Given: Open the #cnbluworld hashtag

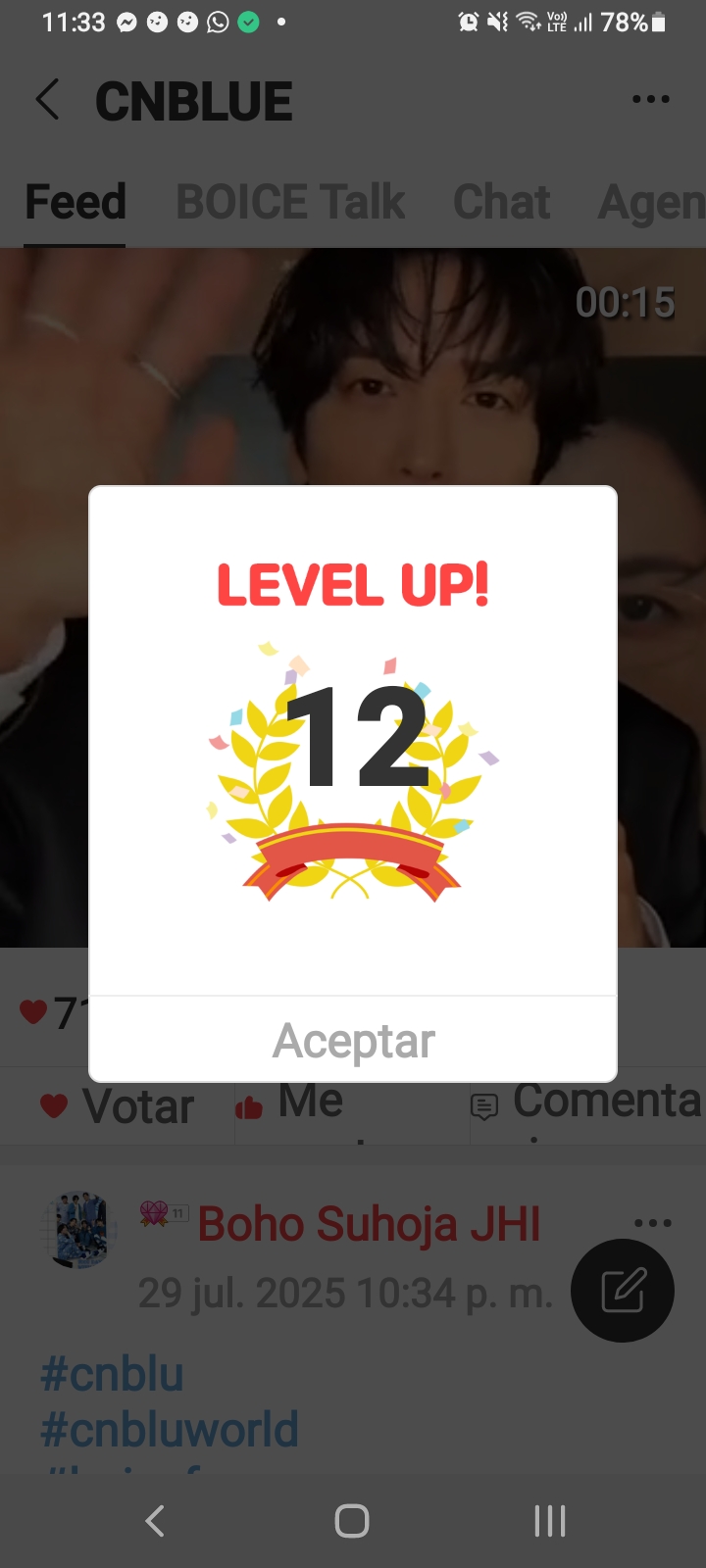Looking at the screenshot, I should tap(170, 1429).
